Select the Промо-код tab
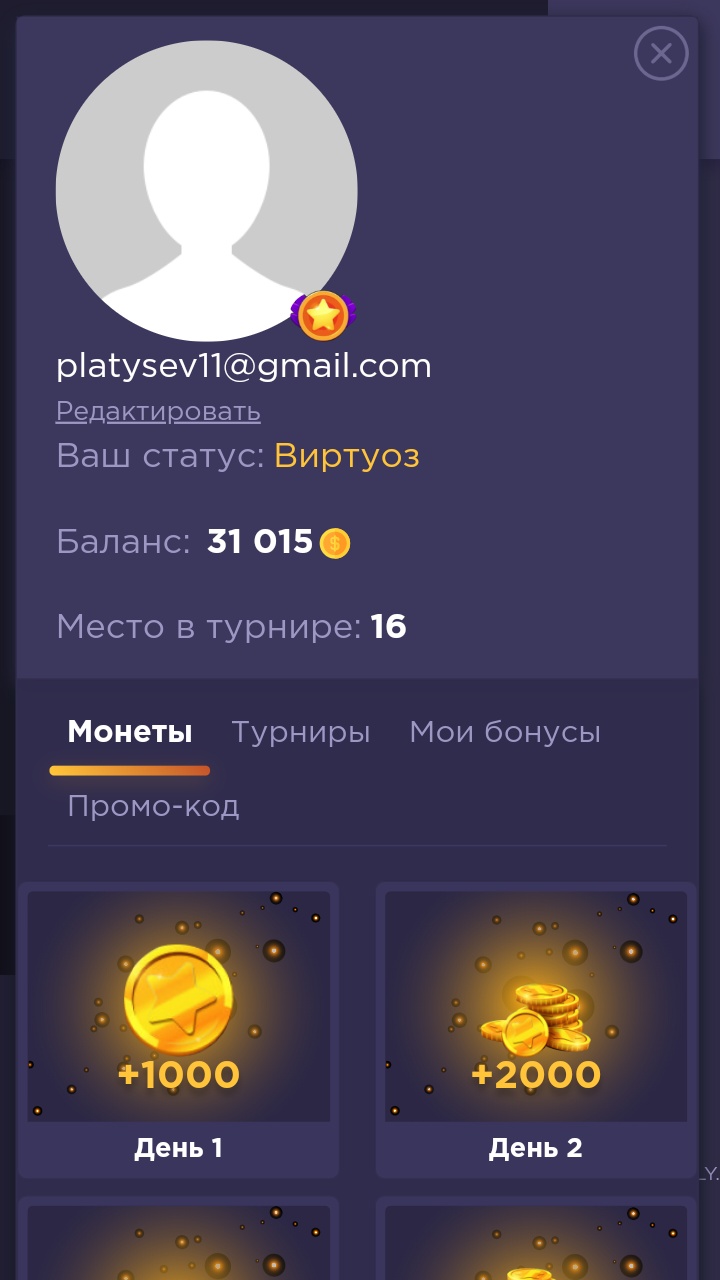This screenshot has width=720, height=1280. coord(153,806)
